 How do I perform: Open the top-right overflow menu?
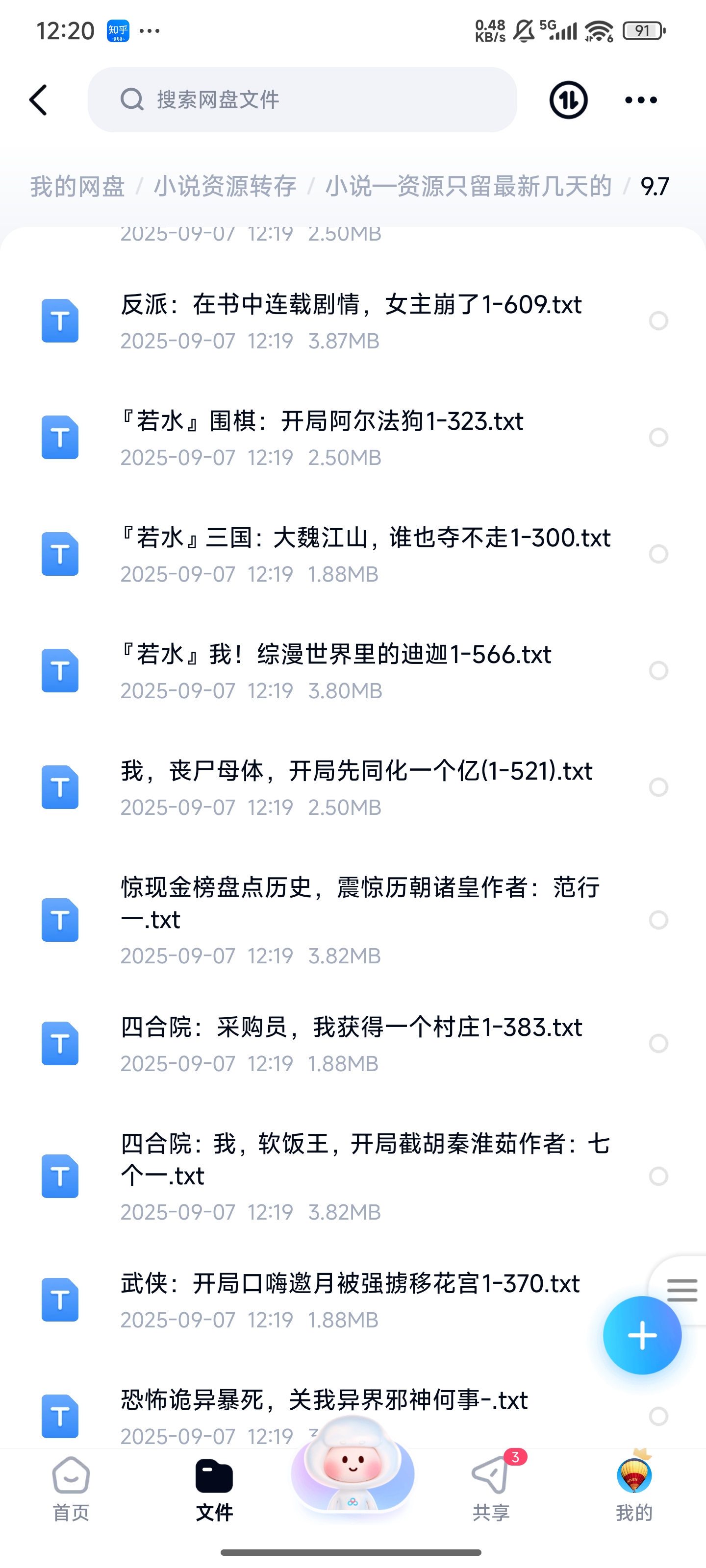641,100
